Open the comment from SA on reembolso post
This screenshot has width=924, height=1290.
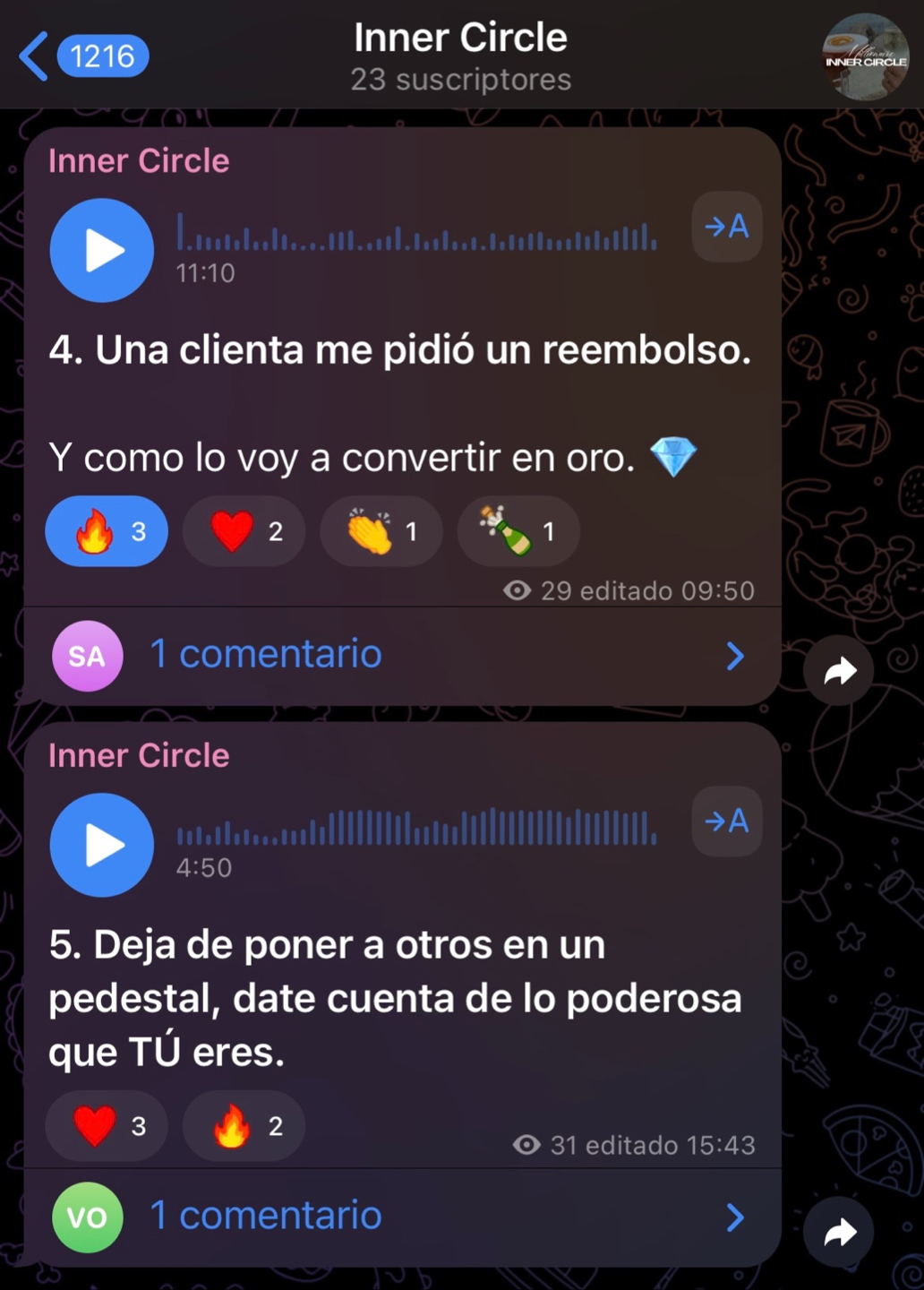point(401,656)
